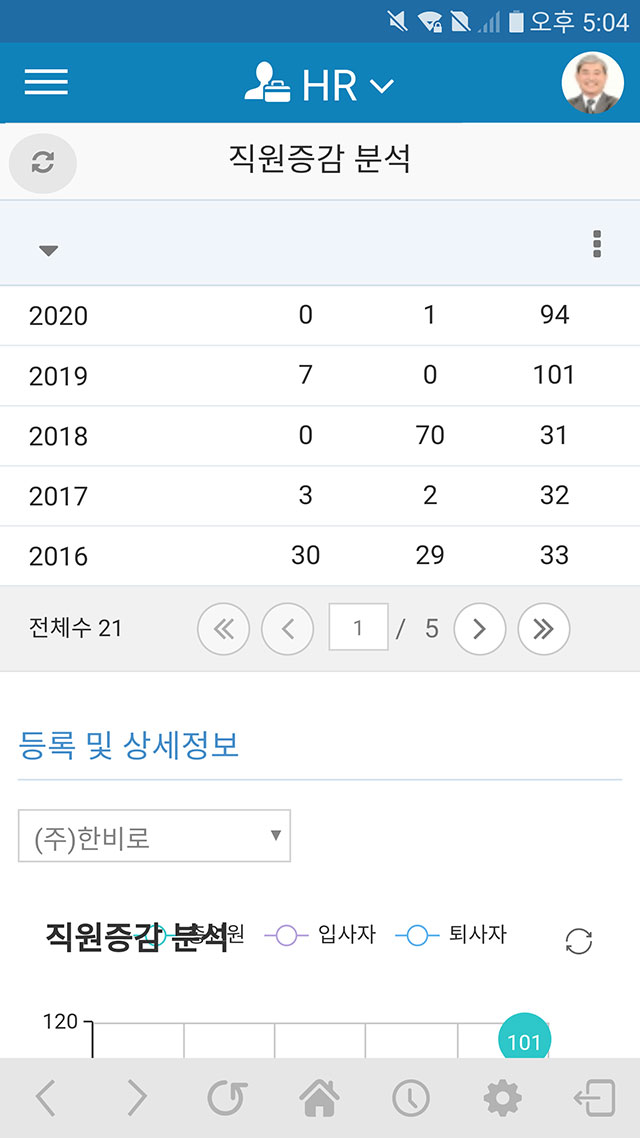This screenshot has width=640, height=1138.
Task: Tap the home icon in bottom toolbar
Action: click(319, 1098)
